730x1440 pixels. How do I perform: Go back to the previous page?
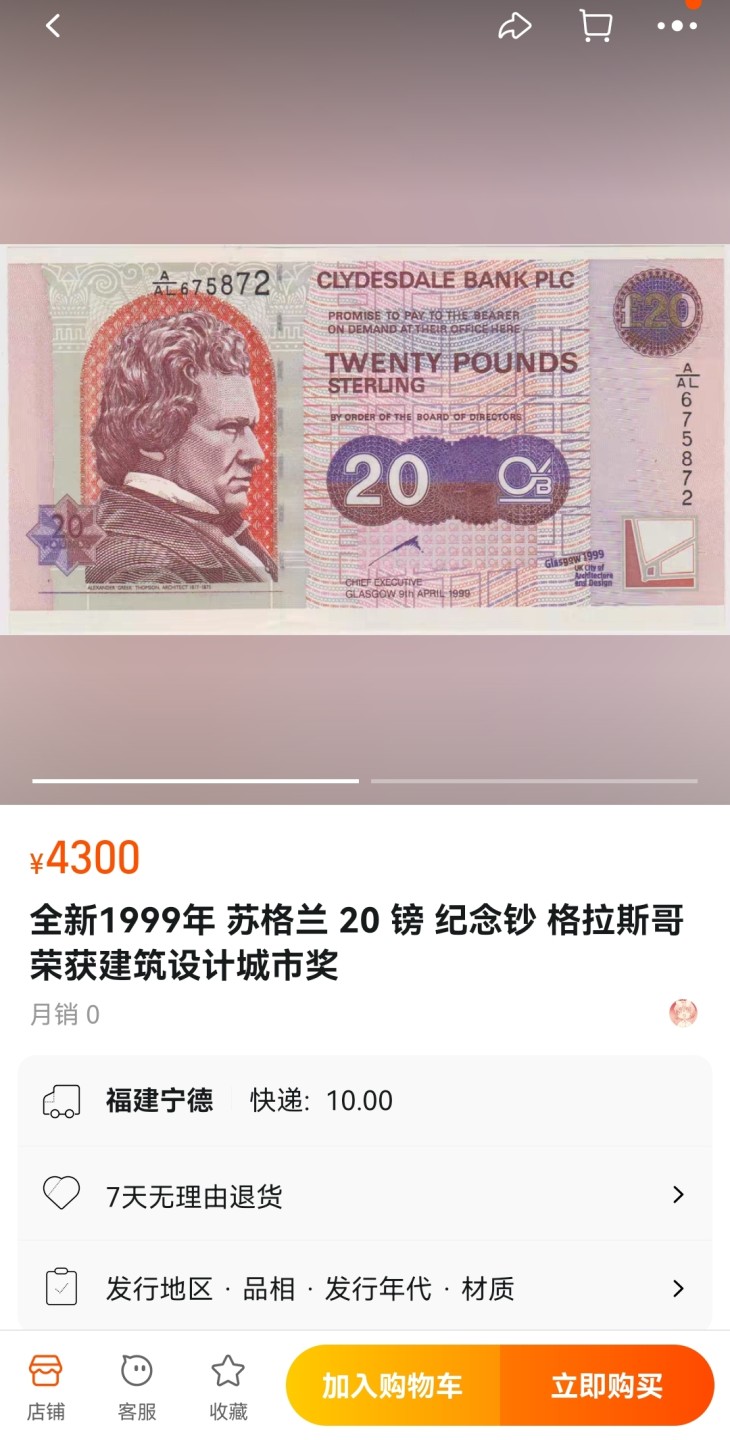(x=53, y=27)
